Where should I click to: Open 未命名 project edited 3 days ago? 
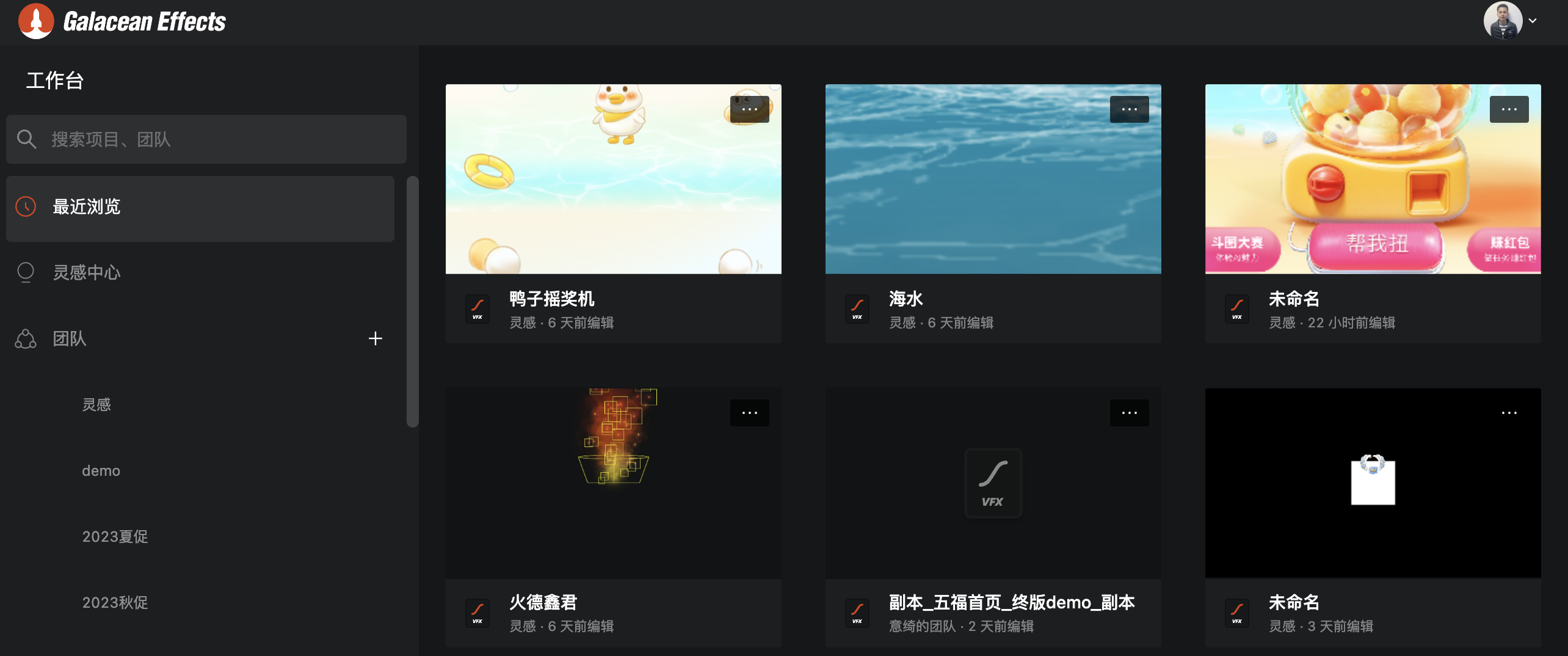(1373, 484)
